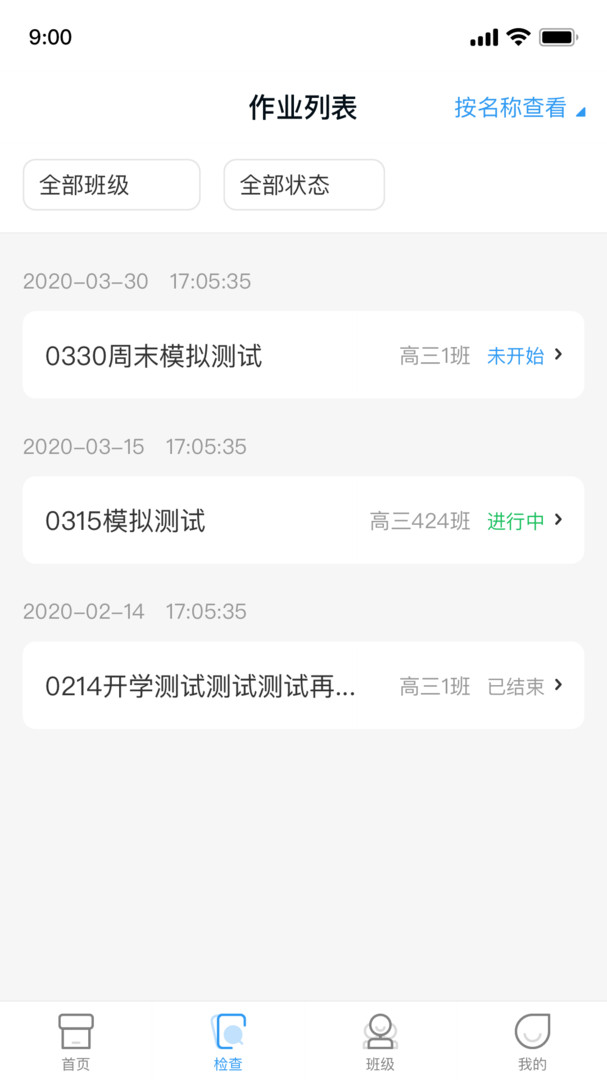Screen dimensions: 607x1080
Task: Go to the 班级 tab
Action: click(380, 1041)
